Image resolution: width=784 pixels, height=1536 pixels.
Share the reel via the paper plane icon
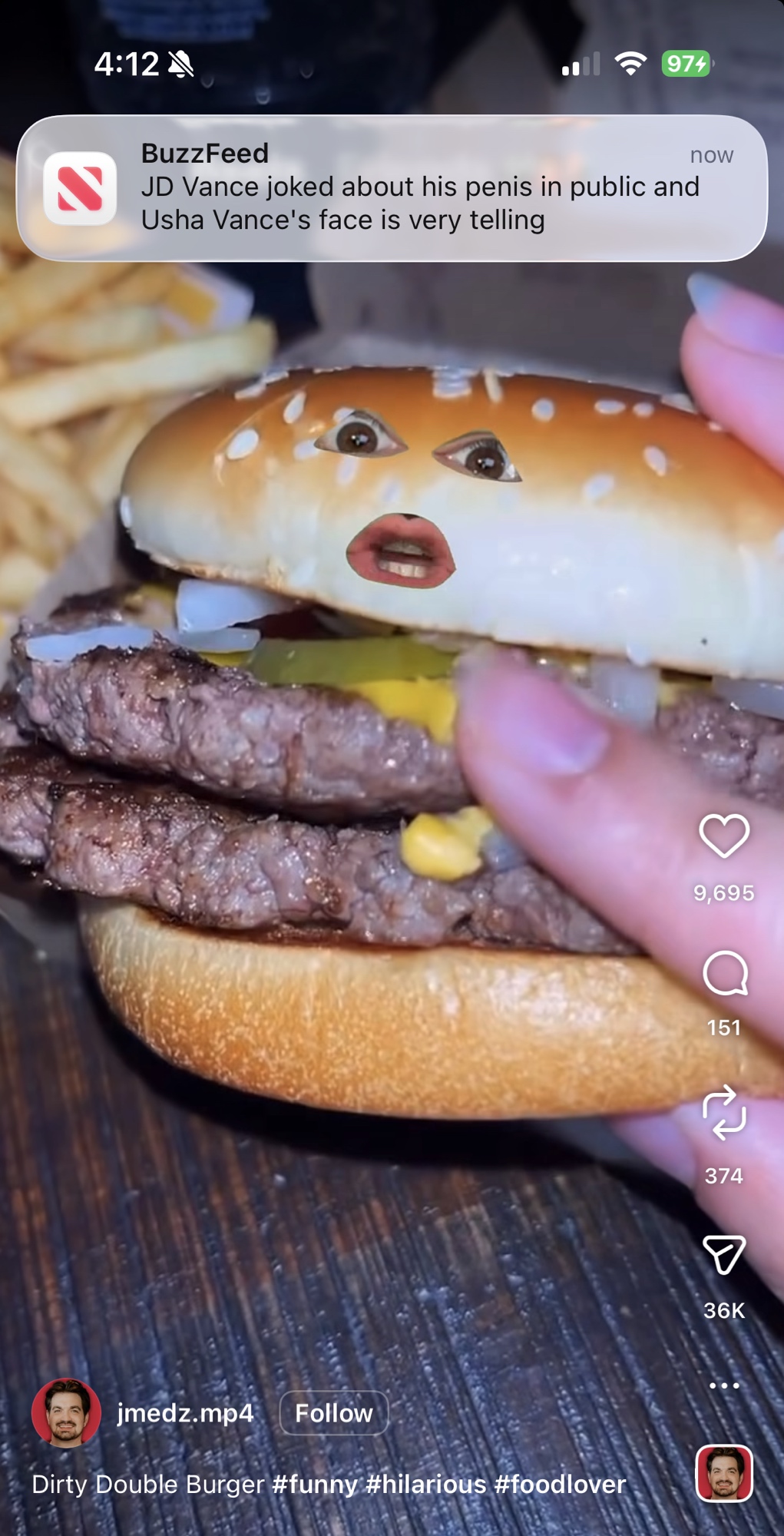(723, 1255)
